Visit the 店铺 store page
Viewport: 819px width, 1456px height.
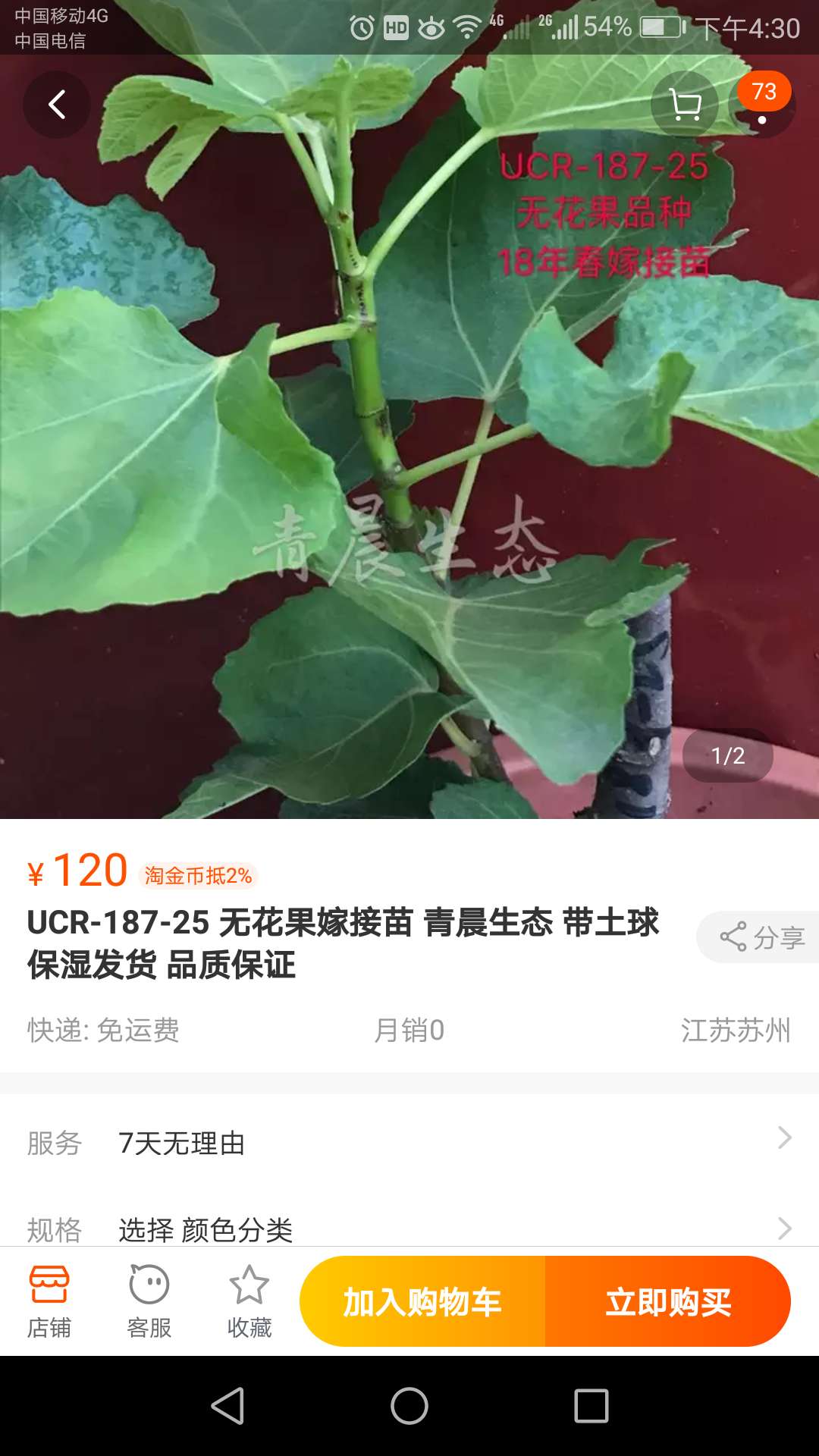pyautogui.click(x=49, y=1301)
